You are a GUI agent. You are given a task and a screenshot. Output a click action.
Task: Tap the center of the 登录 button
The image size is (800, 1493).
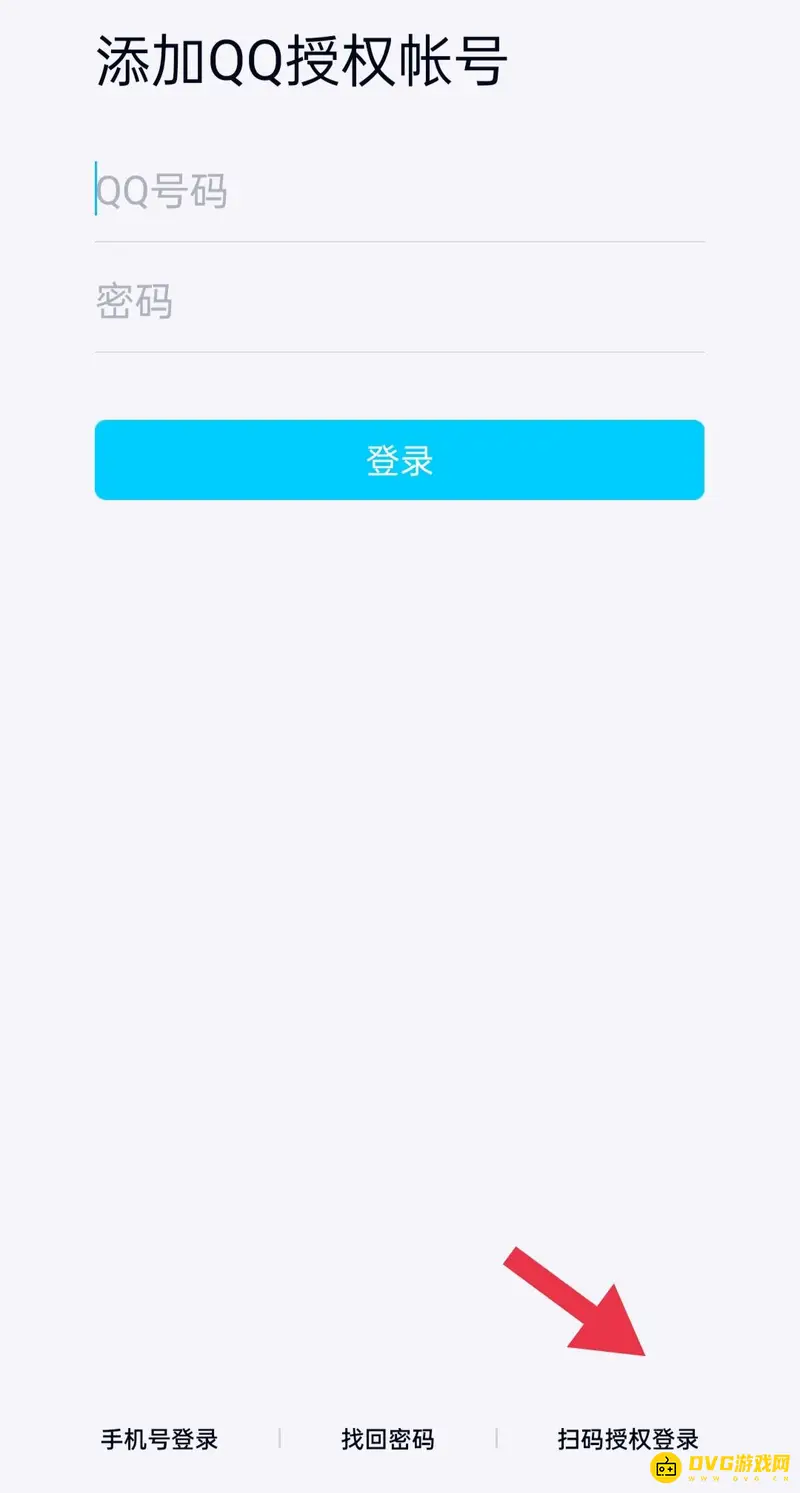click(400, 460)
